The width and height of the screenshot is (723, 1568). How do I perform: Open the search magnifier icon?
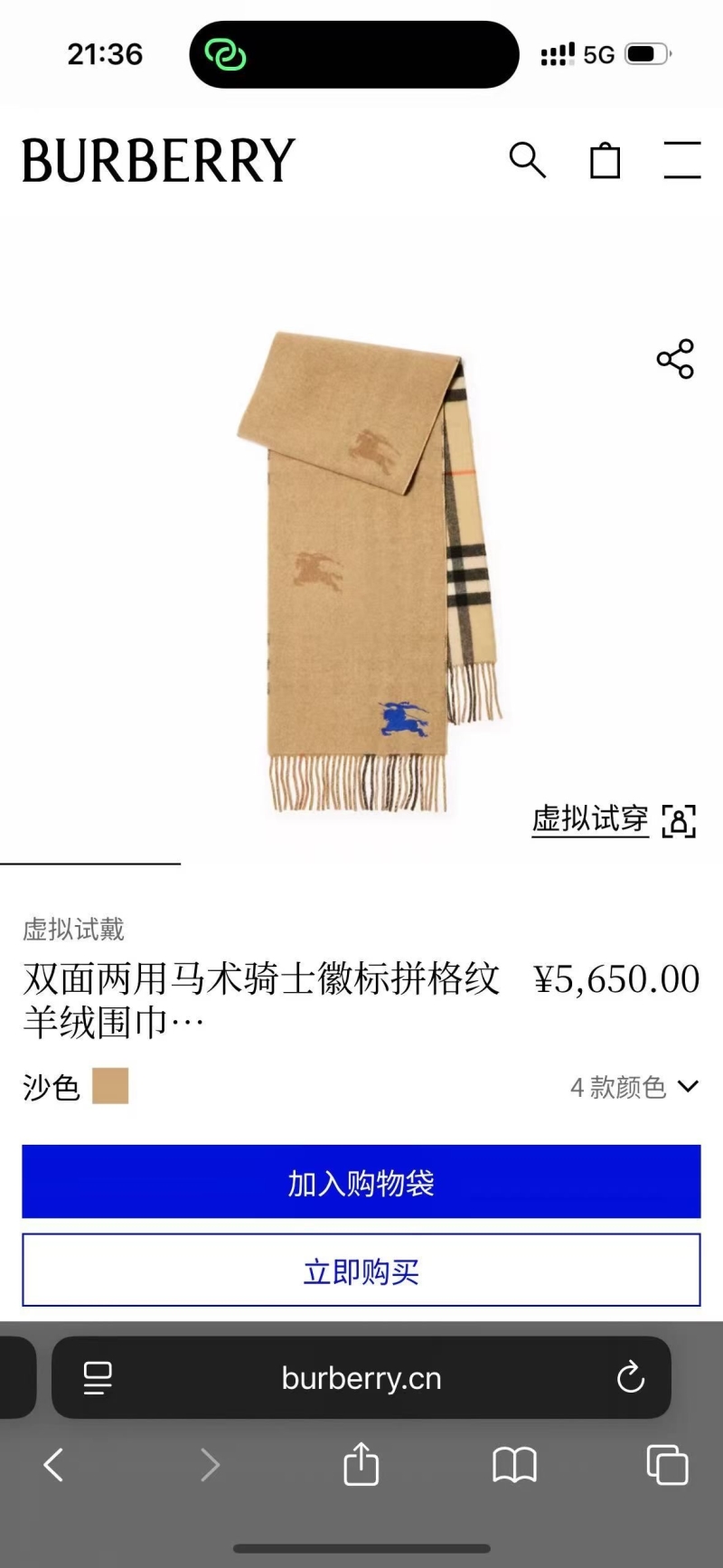[x=528, y=161]
